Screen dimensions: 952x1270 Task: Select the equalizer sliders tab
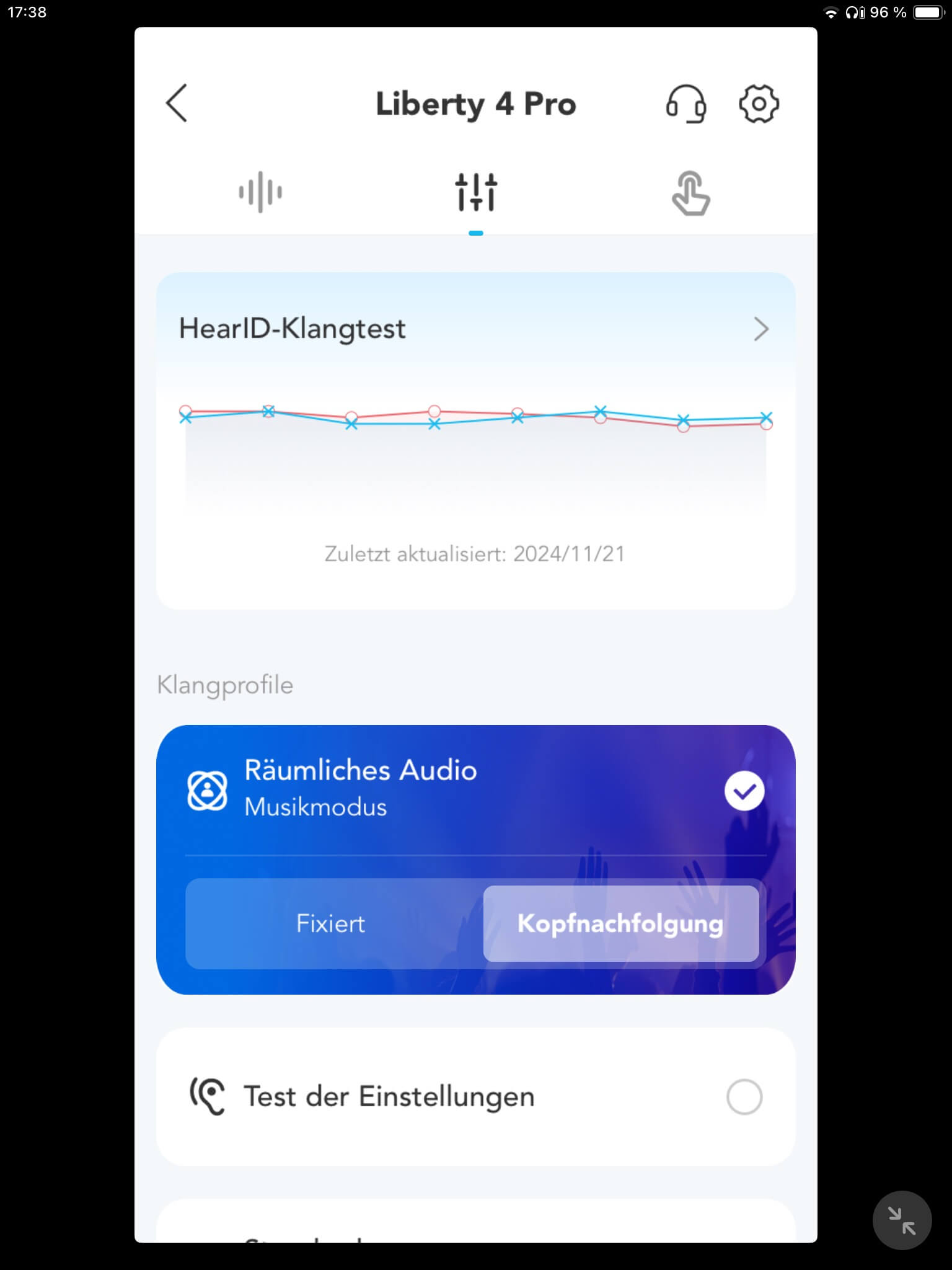pyautogui.click(x=476, y=192)
